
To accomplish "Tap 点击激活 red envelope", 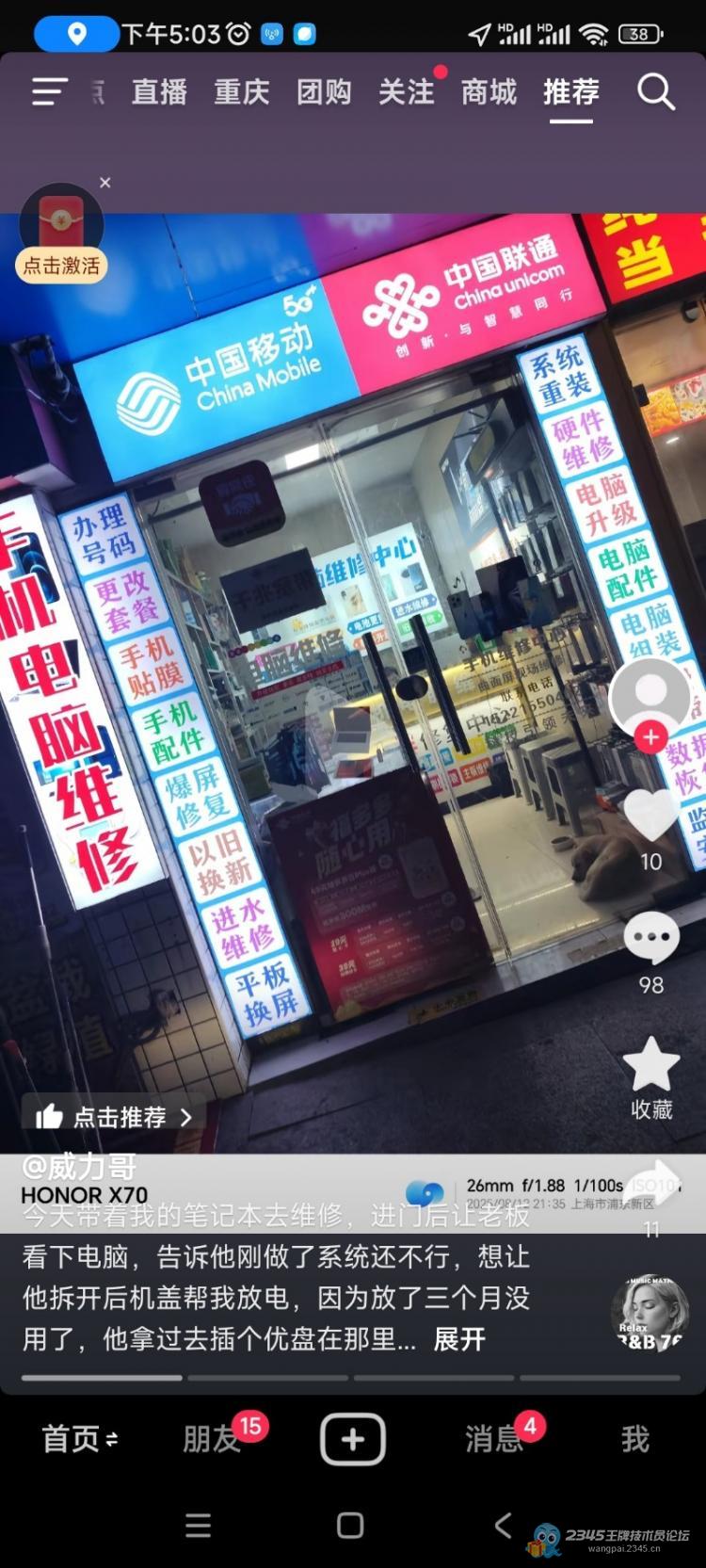I will click(x=61, y=266).
